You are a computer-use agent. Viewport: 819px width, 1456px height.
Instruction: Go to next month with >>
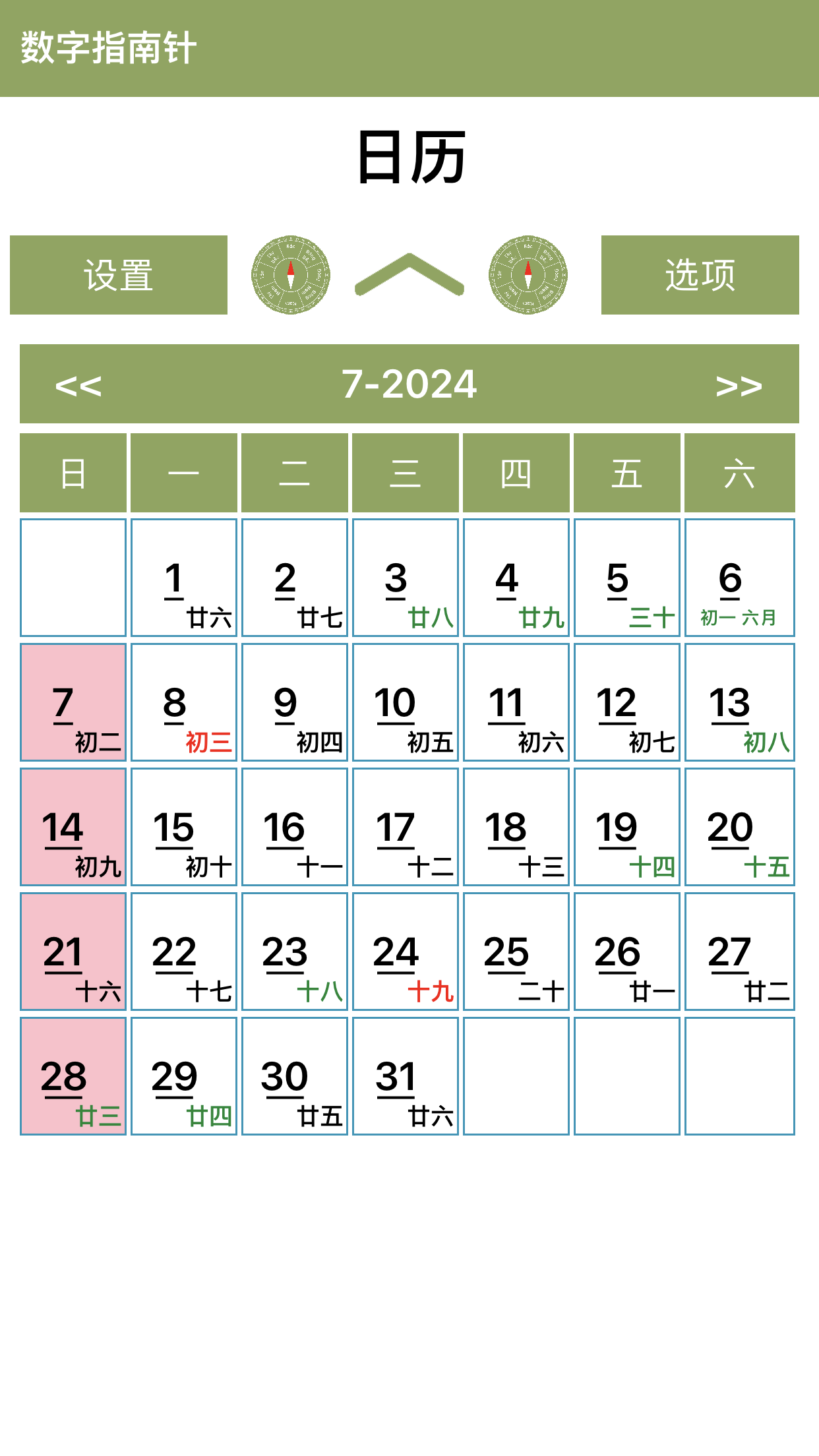739,385
